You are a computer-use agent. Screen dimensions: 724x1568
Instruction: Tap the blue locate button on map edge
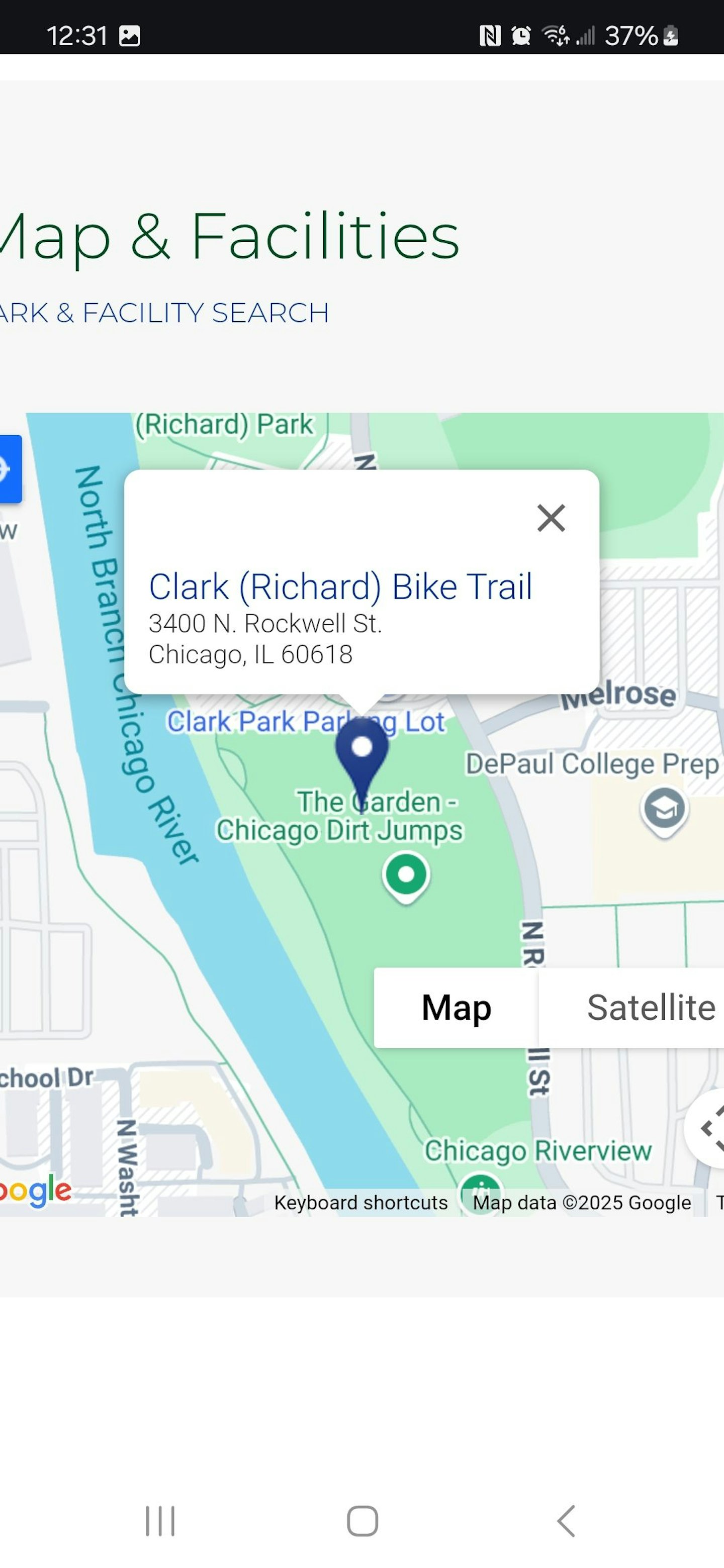[x=9, y=469]
